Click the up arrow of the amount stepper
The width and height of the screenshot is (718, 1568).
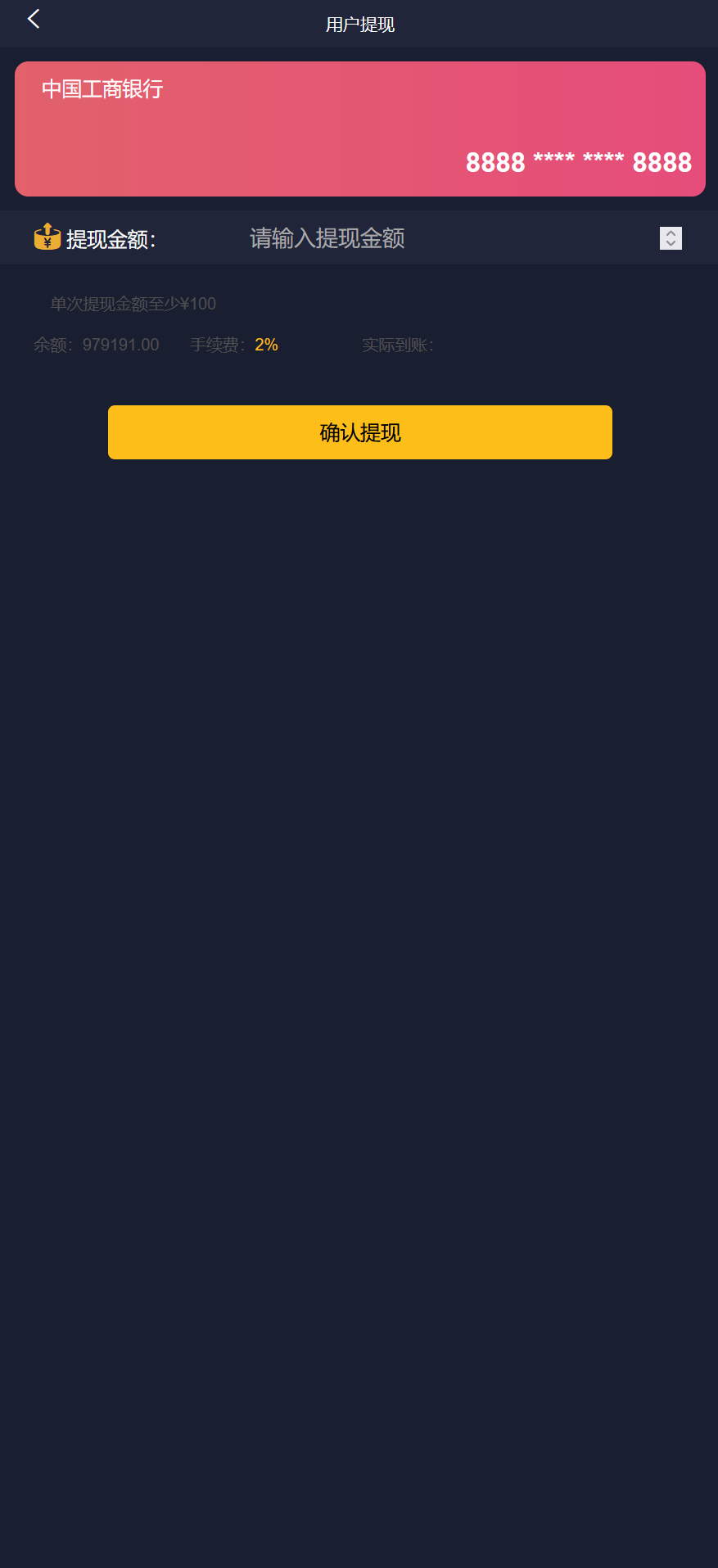pos(670,233)
